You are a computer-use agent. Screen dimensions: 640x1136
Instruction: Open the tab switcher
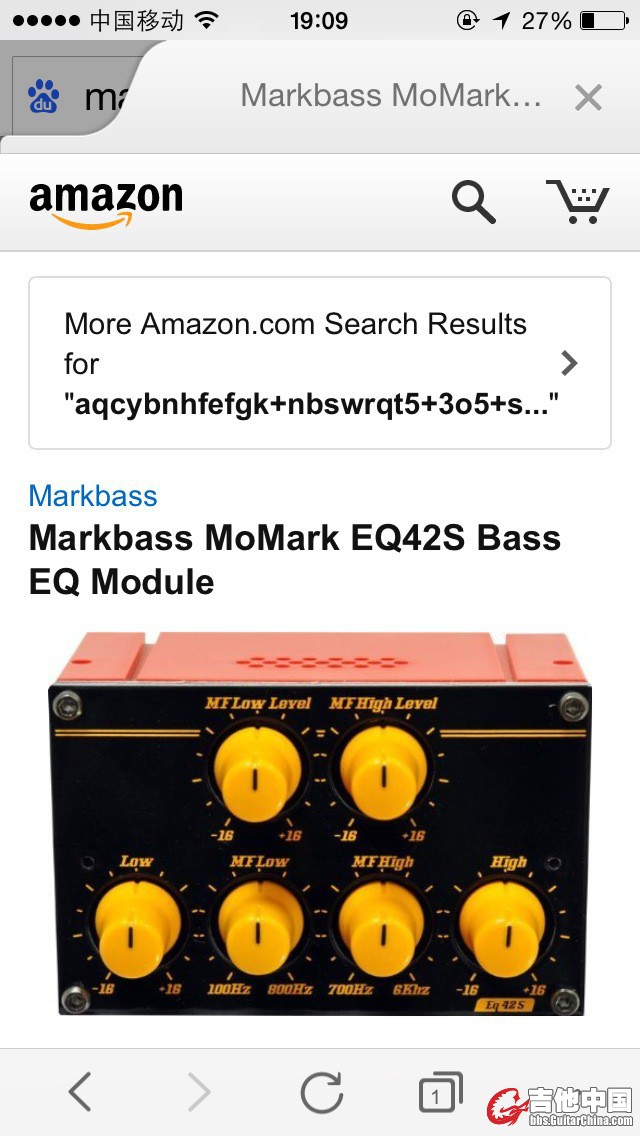click(437, 1094)
